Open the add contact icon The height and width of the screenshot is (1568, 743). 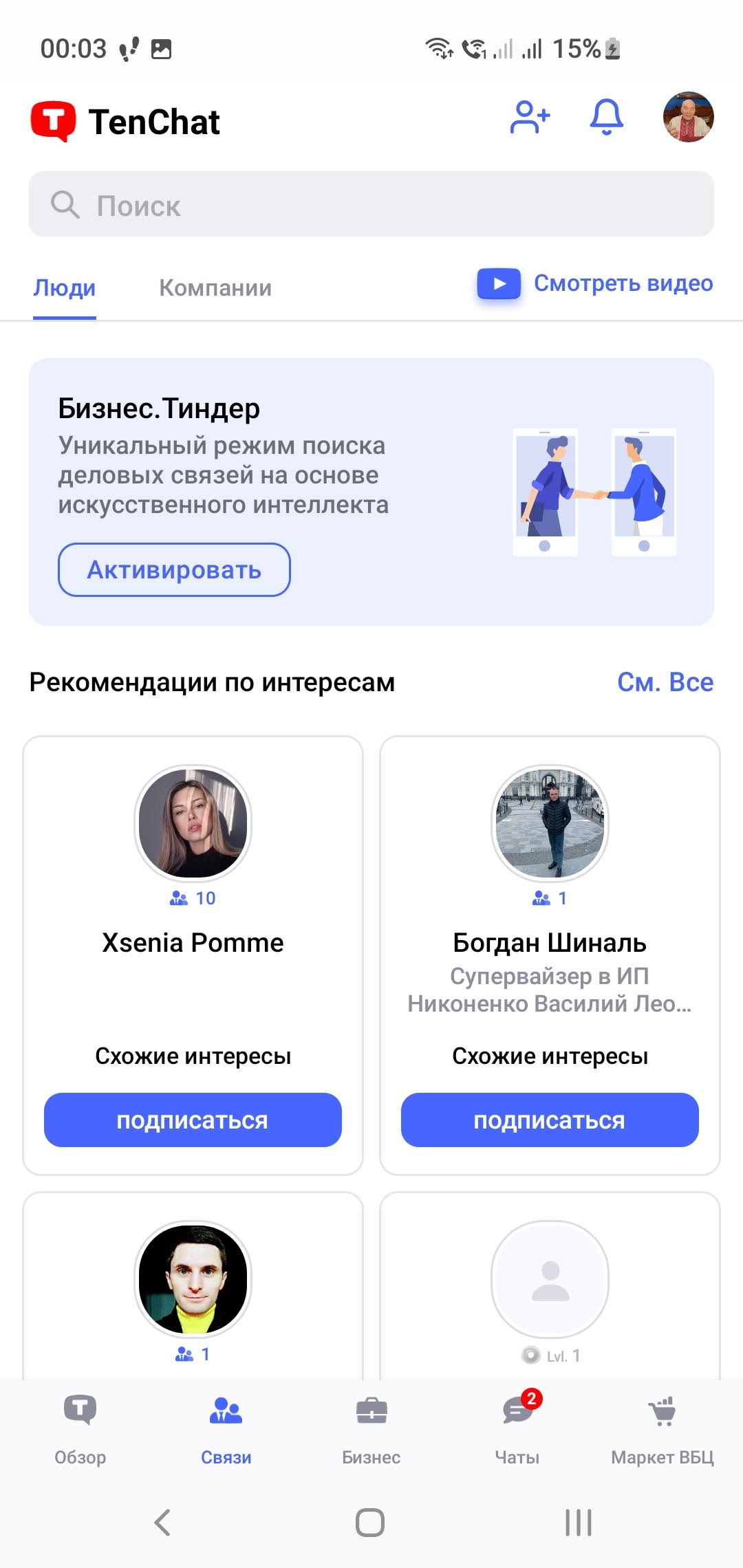(x=530, y=118)
